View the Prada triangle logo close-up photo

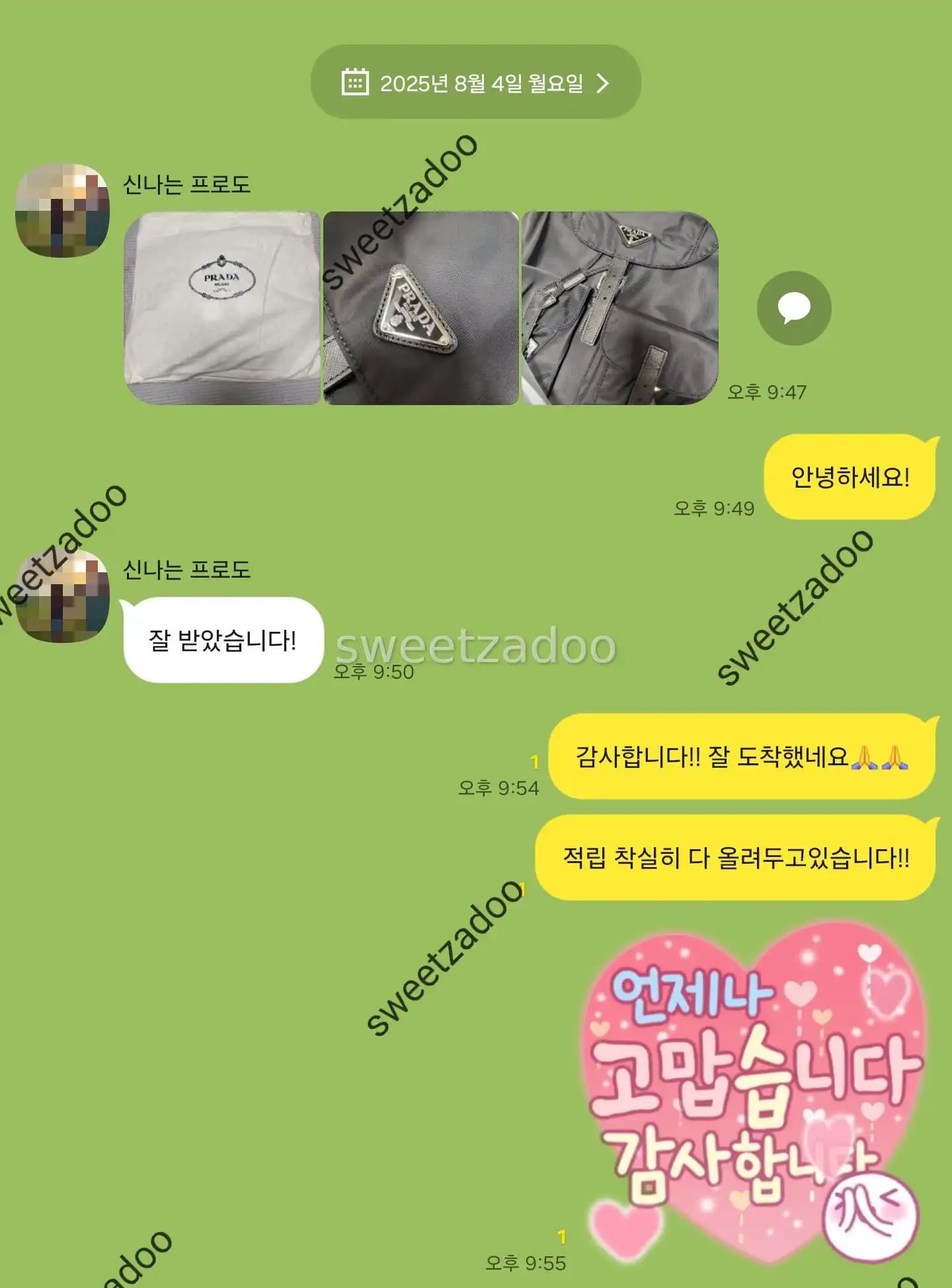pyautogui.click(x=421, y=308)
